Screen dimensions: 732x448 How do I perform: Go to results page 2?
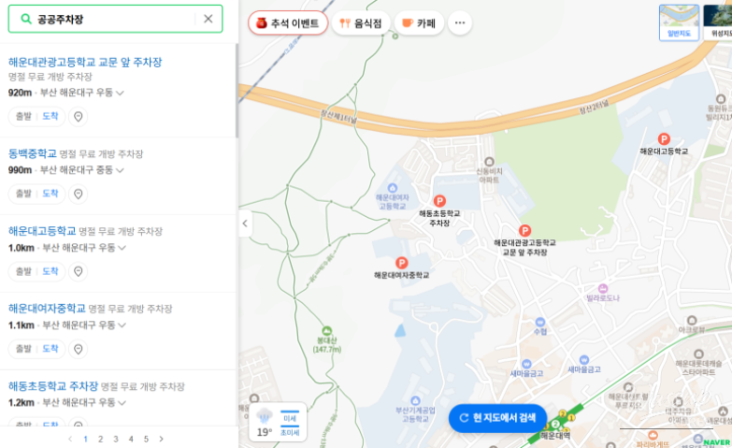(100, 438)
